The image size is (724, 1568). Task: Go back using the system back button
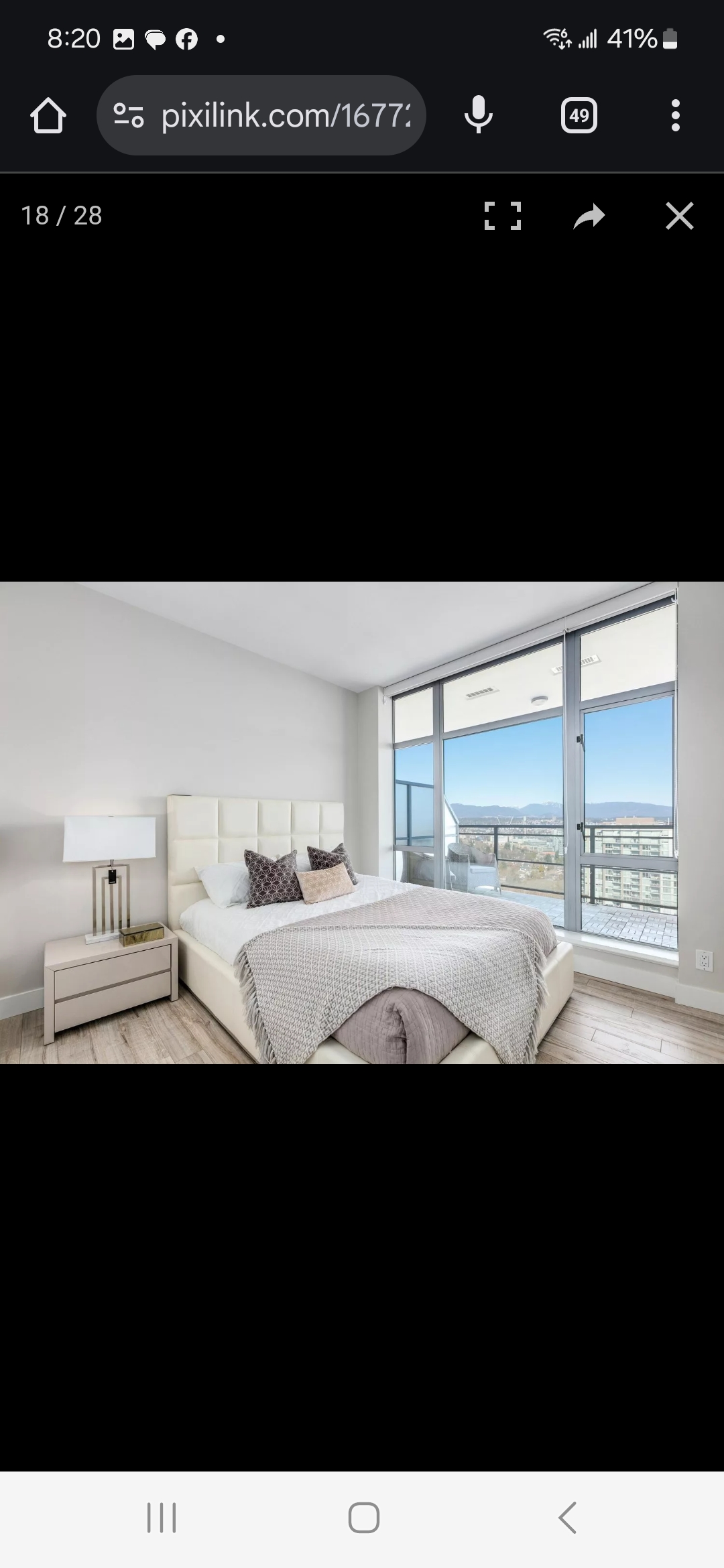567,1518
